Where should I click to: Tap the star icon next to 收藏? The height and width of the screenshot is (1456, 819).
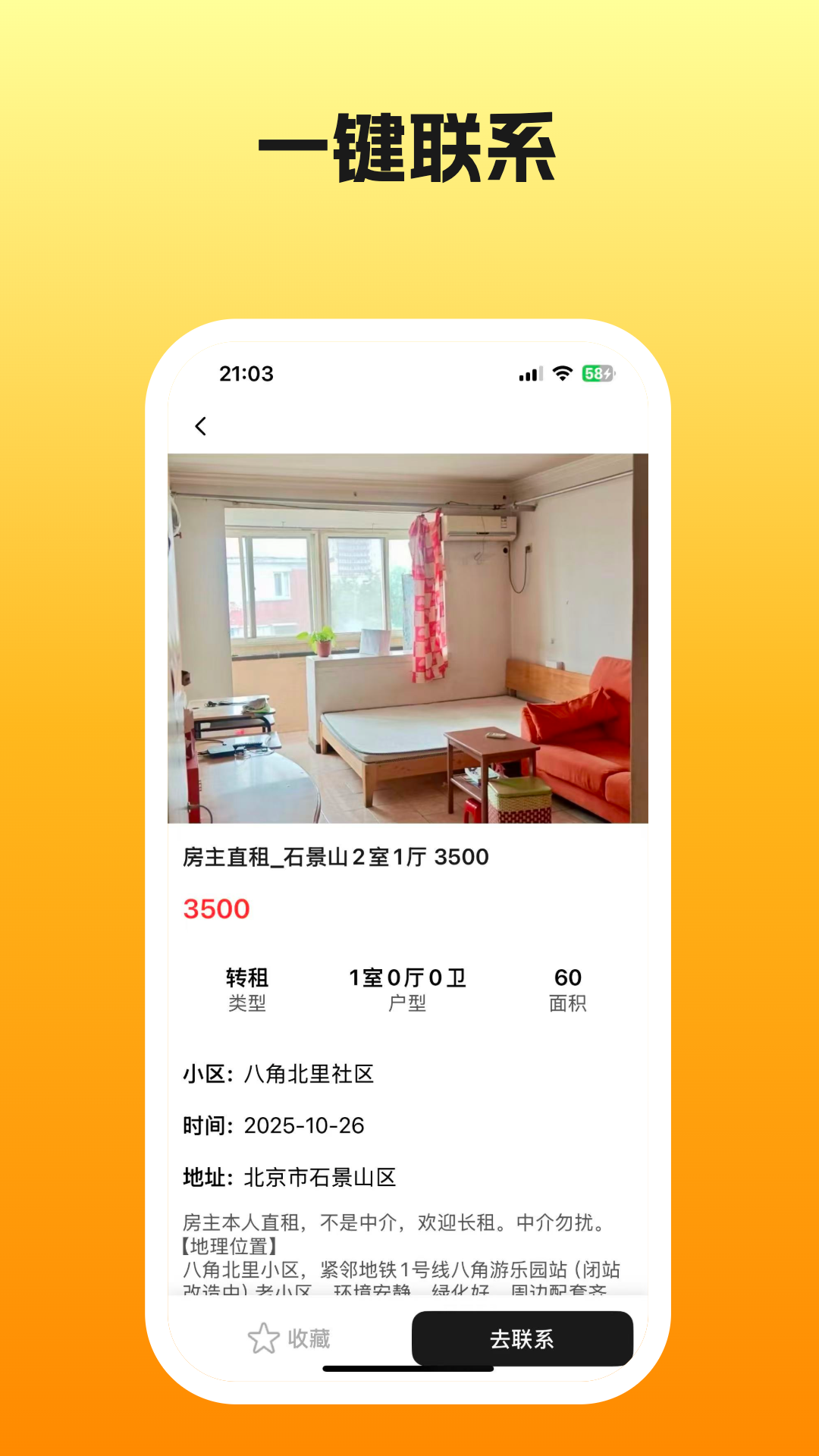(265, 1338)
